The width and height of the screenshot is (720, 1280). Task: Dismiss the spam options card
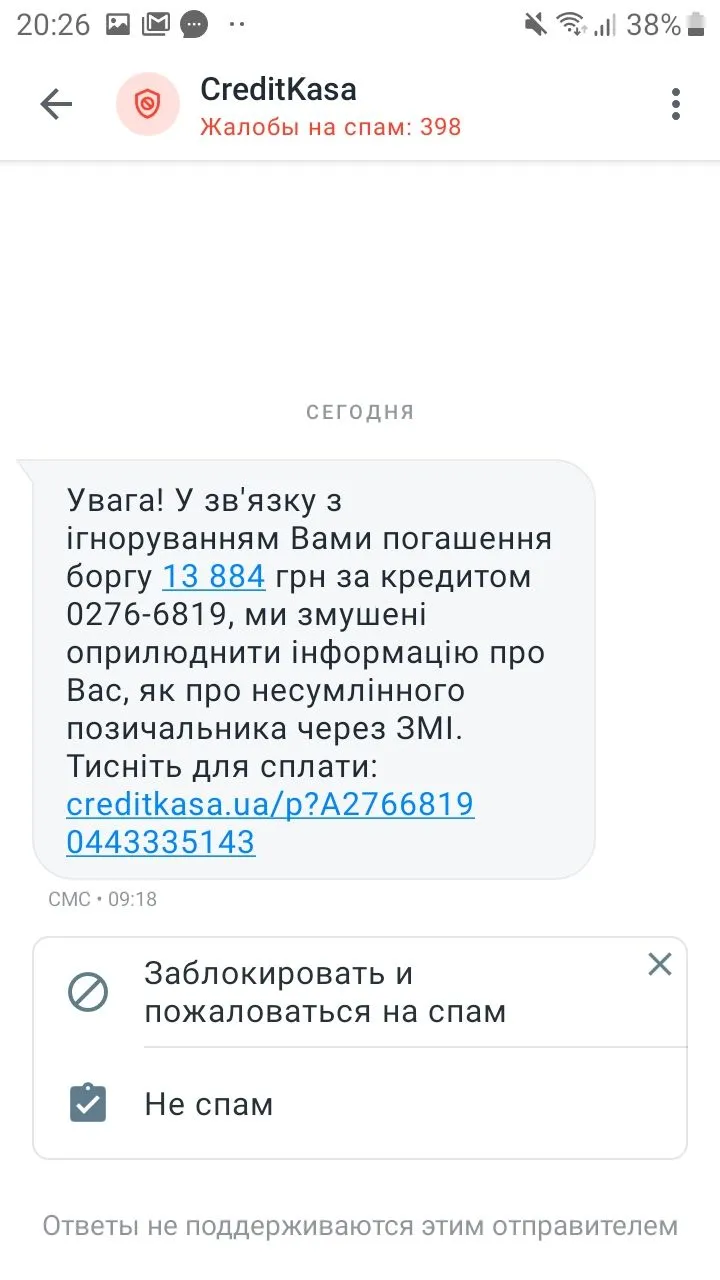[659, 964]
